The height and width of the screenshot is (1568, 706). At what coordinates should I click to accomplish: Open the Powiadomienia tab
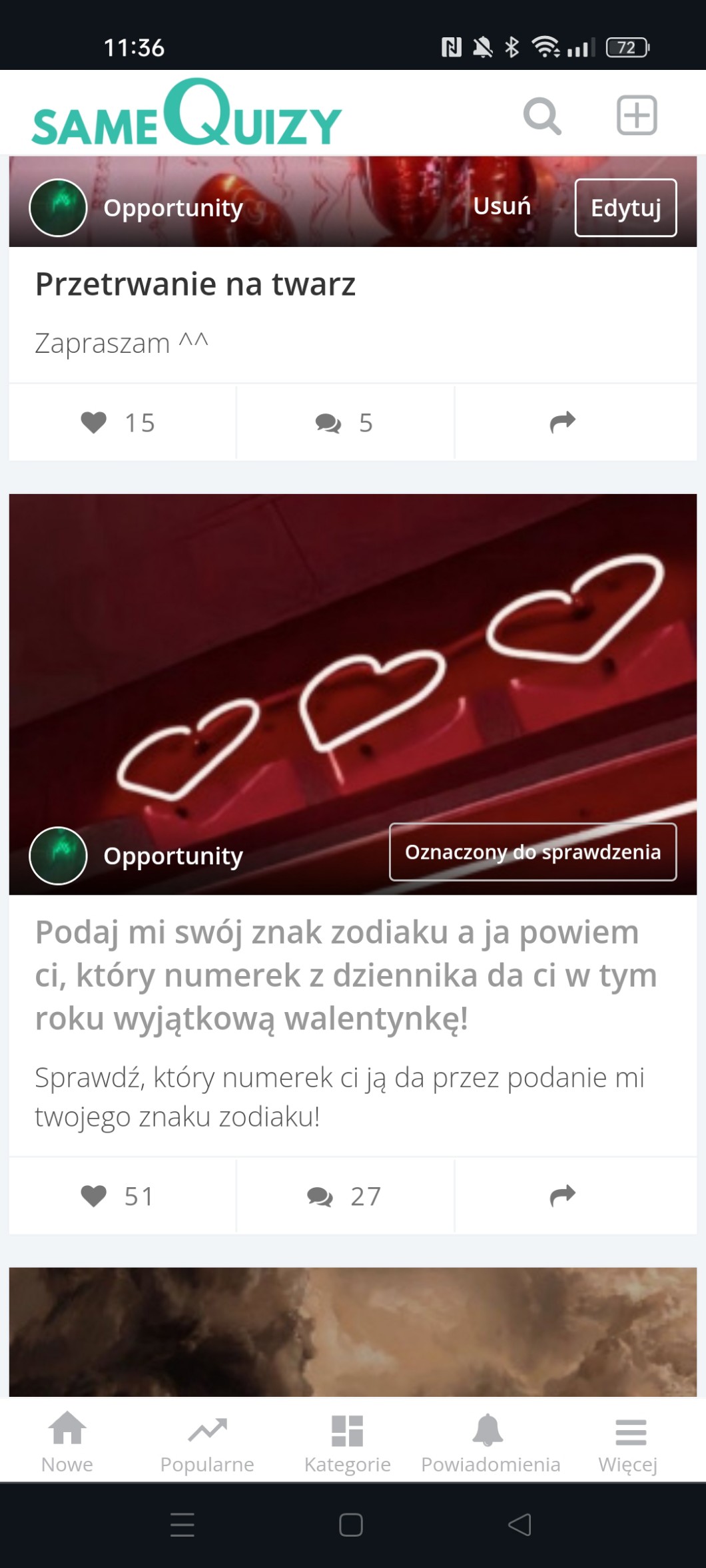click(x=490, y=1442)
